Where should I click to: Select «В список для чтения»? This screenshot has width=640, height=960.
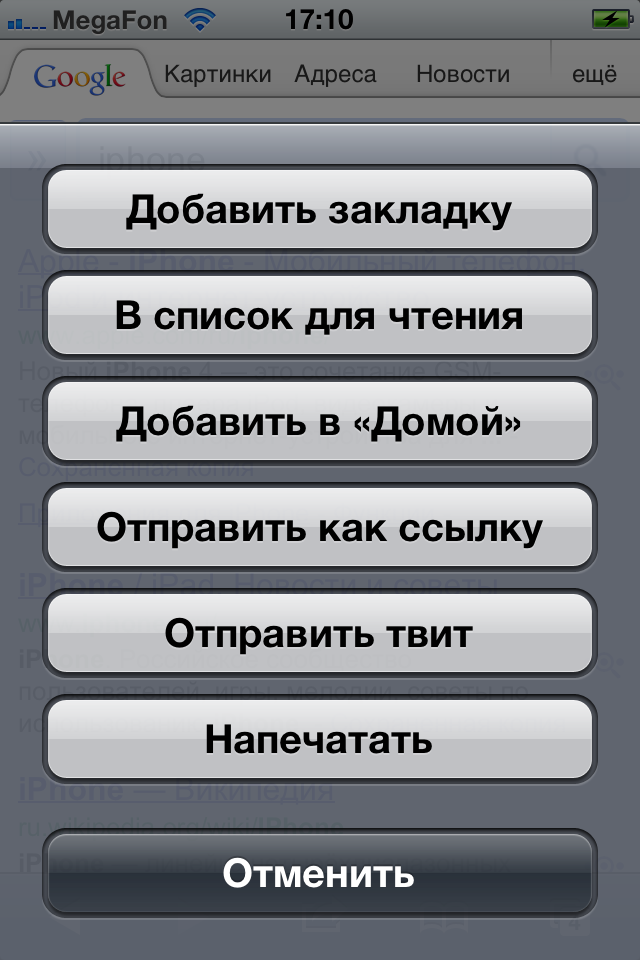click(319, 316)
